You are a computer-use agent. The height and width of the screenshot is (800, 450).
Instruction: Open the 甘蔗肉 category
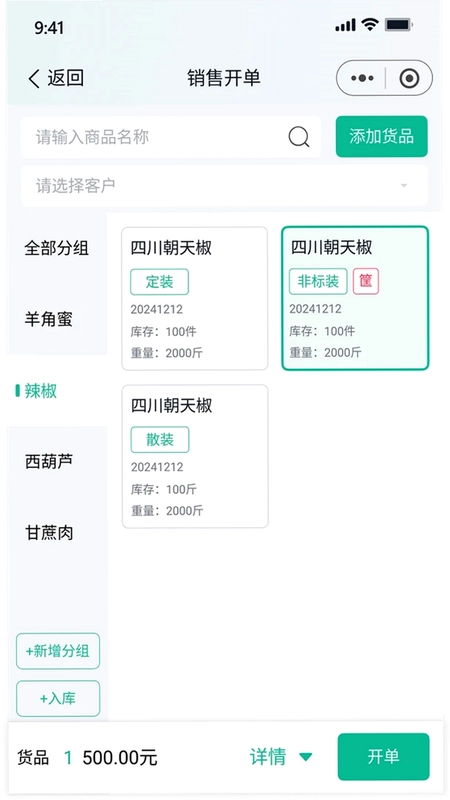[x=57, y=533]
